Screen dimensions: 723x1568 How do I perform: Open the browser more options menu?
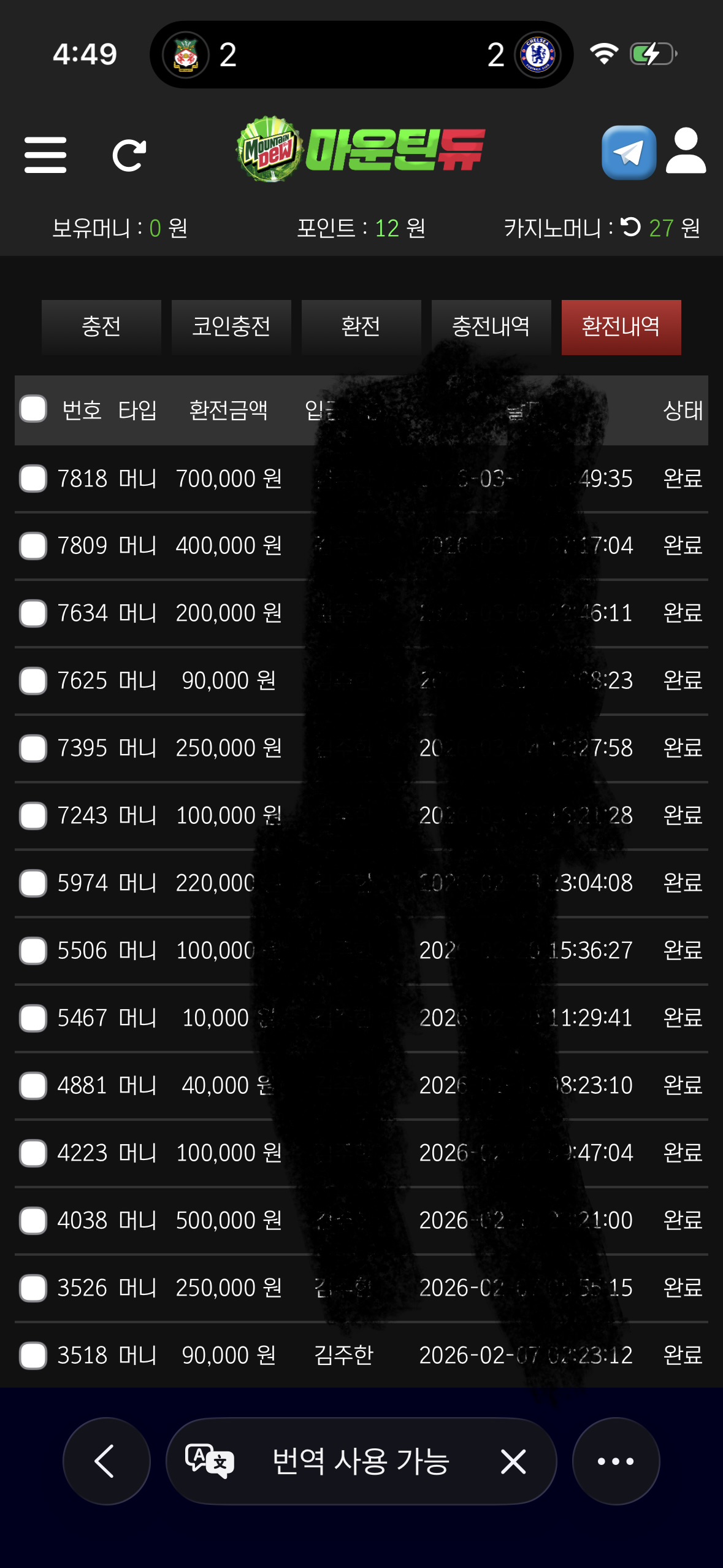pyautogui.click(x=616, y=1461)
